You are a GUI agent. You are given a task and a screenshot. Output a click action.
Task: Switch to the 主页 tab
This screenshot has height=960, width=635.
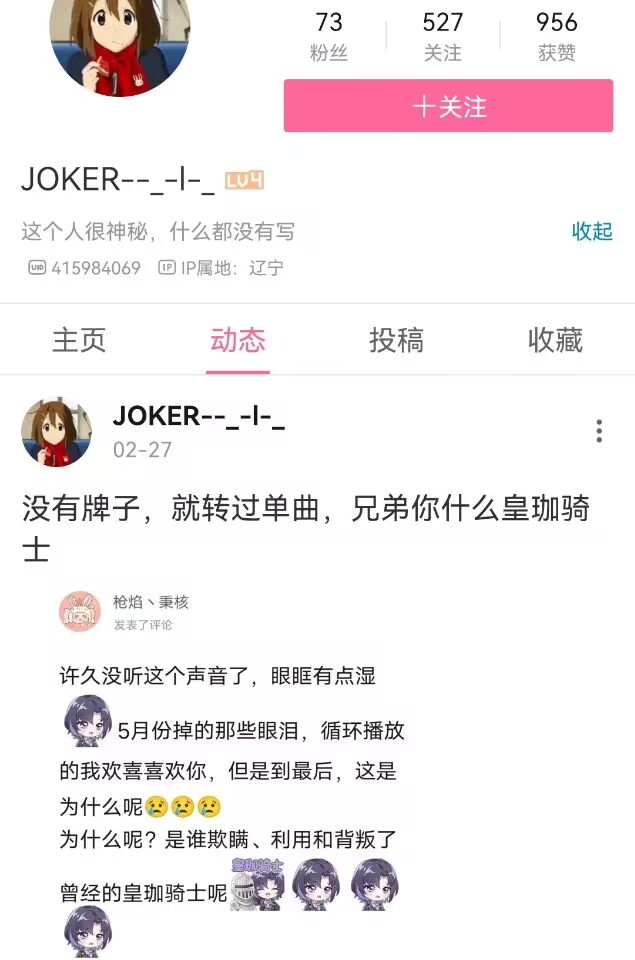pos(79,340)
